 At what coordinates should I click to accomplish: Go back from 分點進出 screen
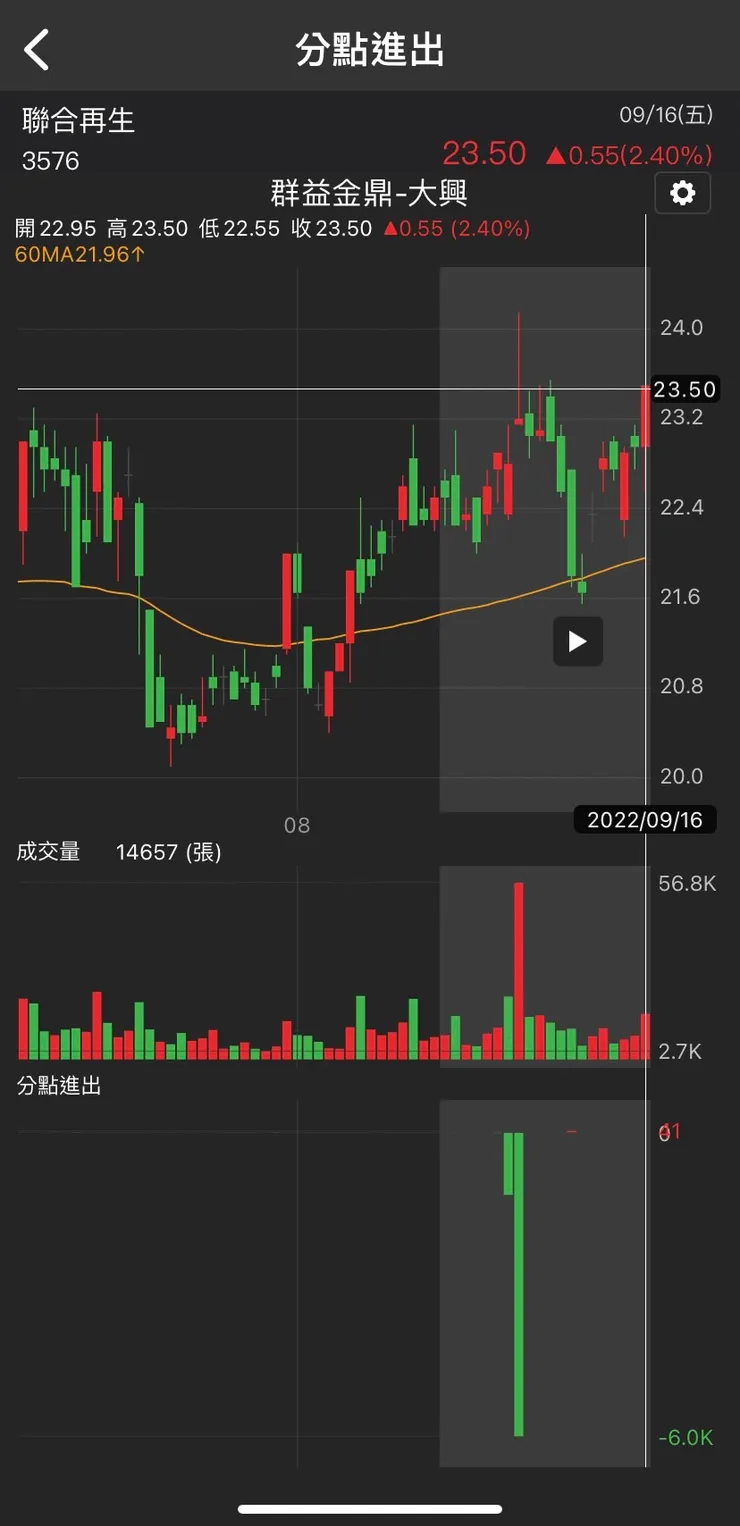(x=37, y=49)
